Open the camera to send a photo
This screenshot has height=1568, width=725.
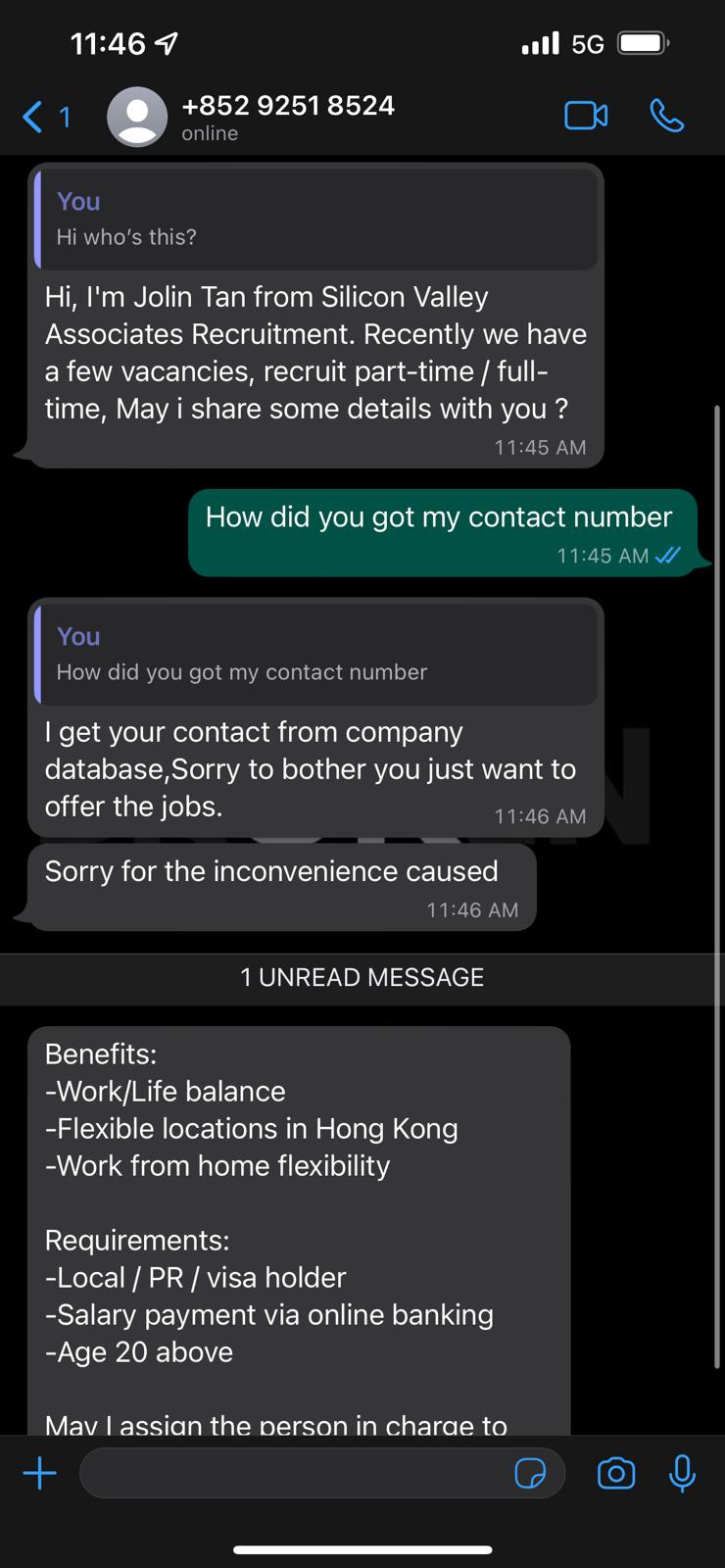coord(616,1473)
